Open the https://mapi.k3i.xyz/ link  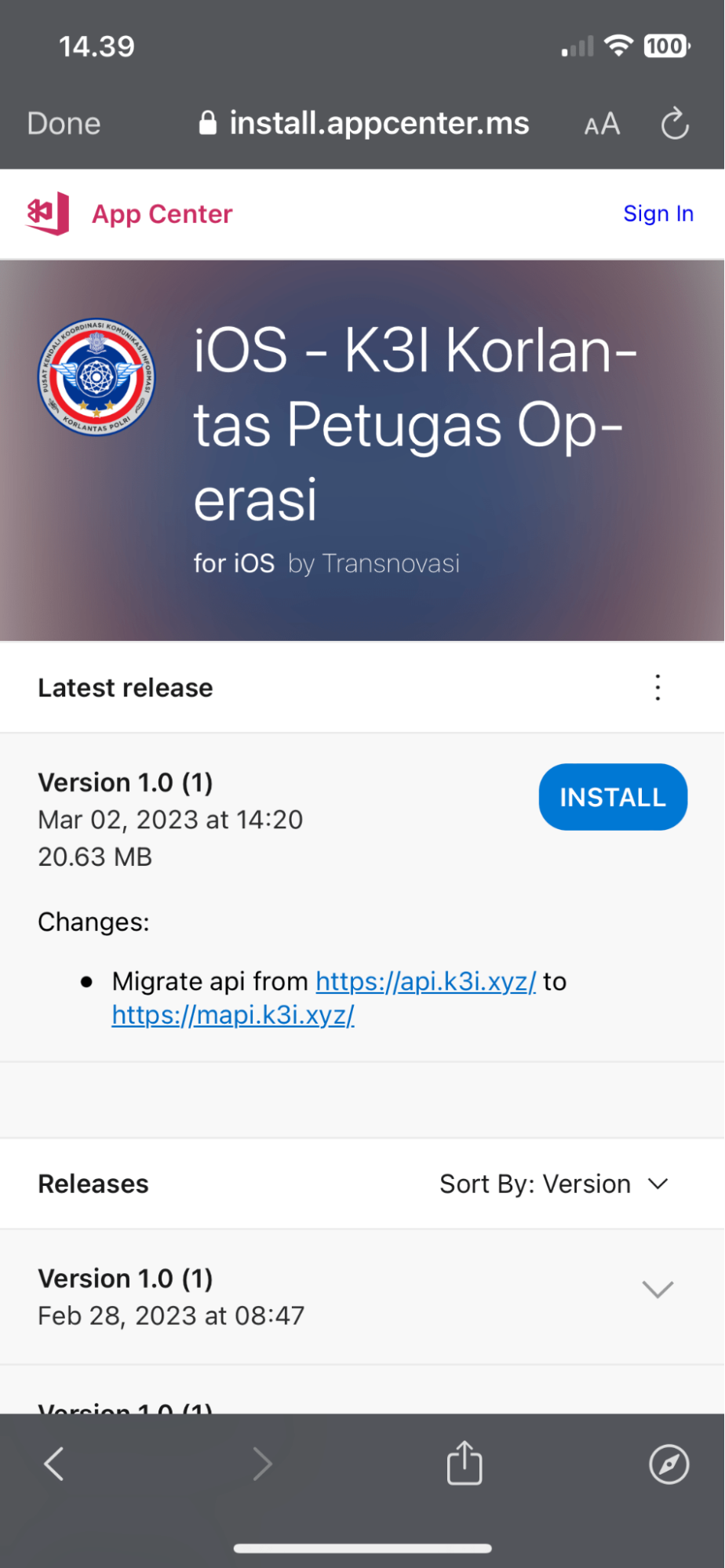(x=233, y=1015)
